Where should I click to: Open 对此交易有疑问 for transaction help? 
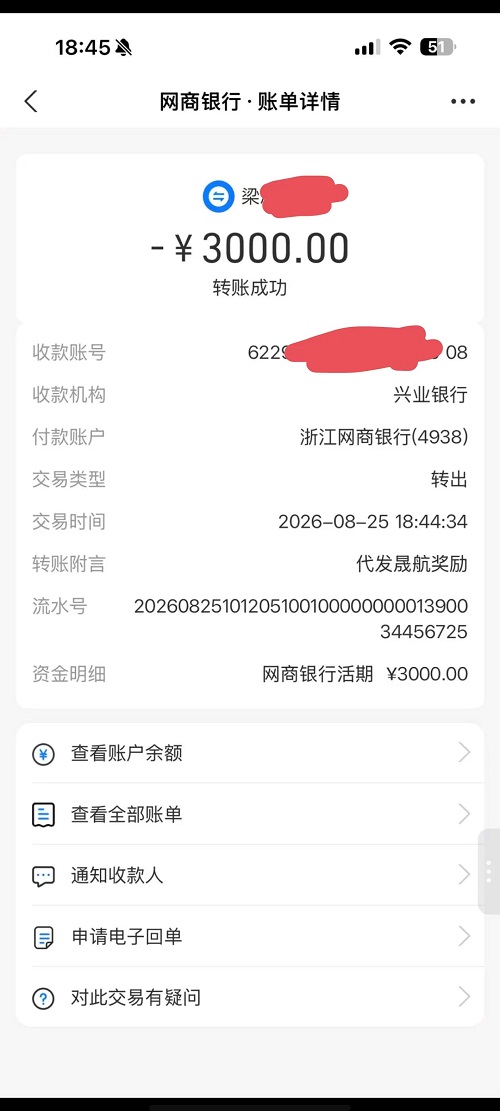pos(250,998)
